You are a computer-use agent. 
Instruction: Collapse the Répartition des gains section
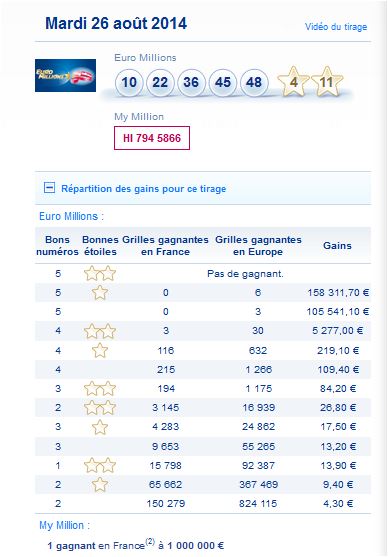(x=49, y=188)
